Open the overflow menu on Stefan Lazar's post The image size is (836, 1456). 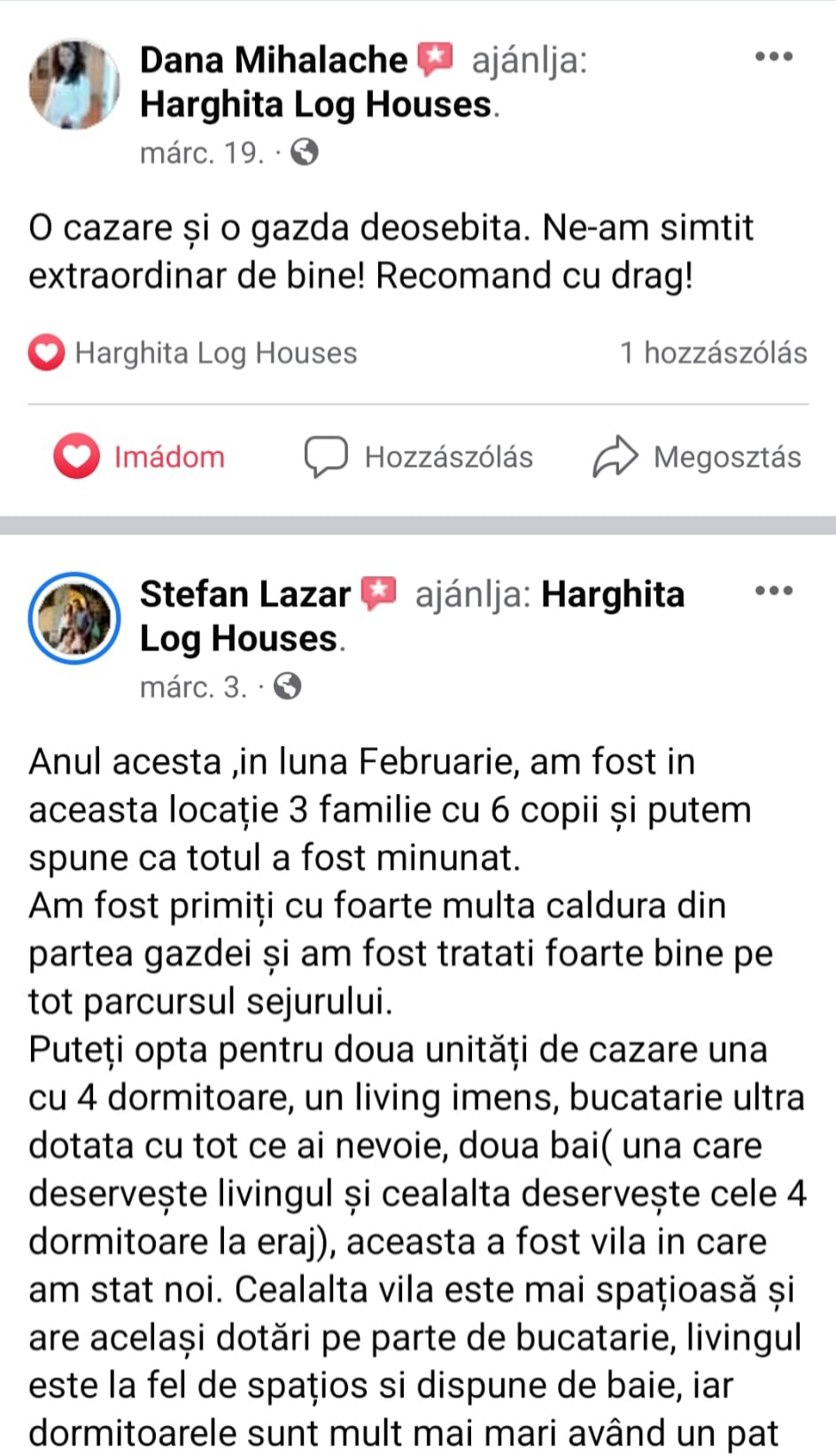(x=773, y=590)
